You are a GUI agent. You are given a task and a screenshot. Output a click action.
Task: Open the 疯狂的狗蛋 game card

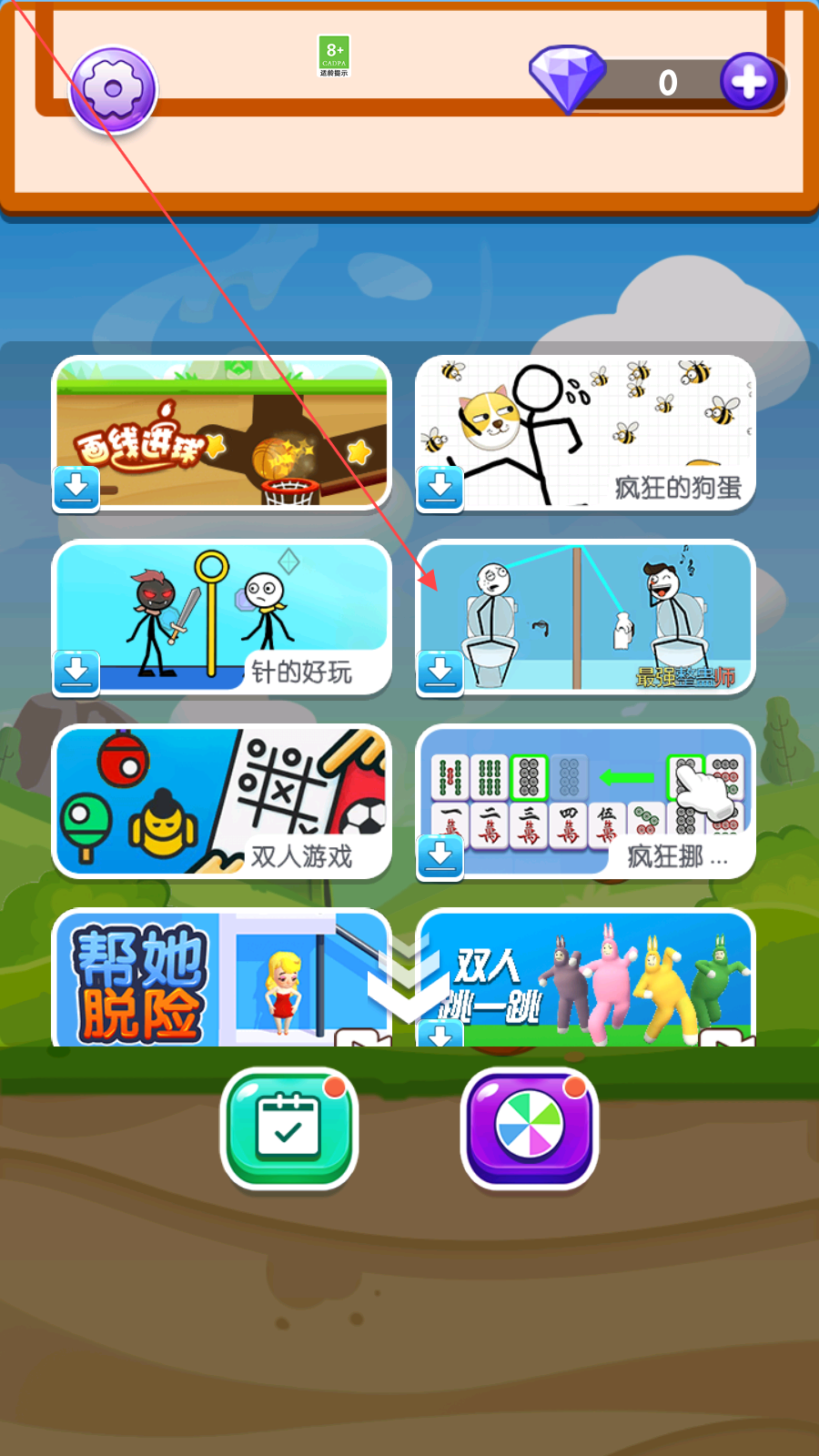point(585,433)
